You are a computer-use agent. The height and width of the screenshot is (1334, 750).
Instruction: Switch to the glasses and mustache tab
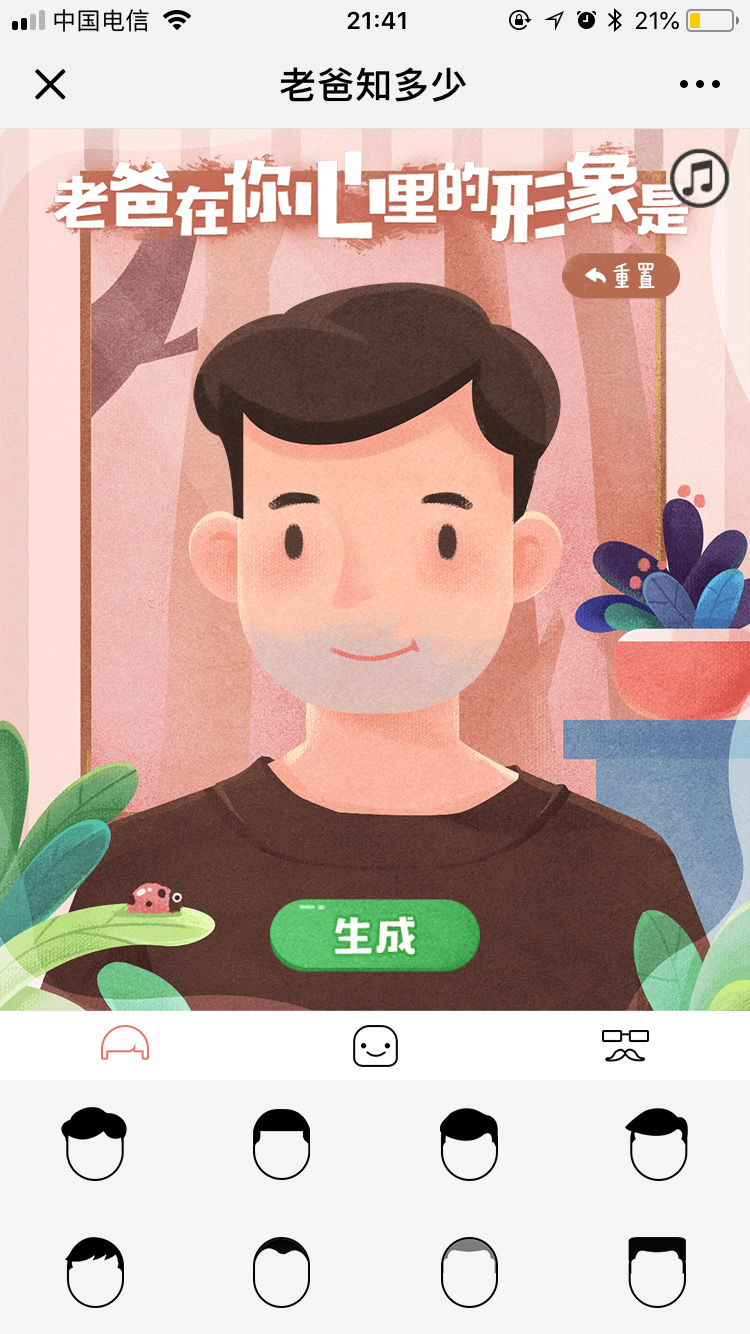[x=625, y=1046]
